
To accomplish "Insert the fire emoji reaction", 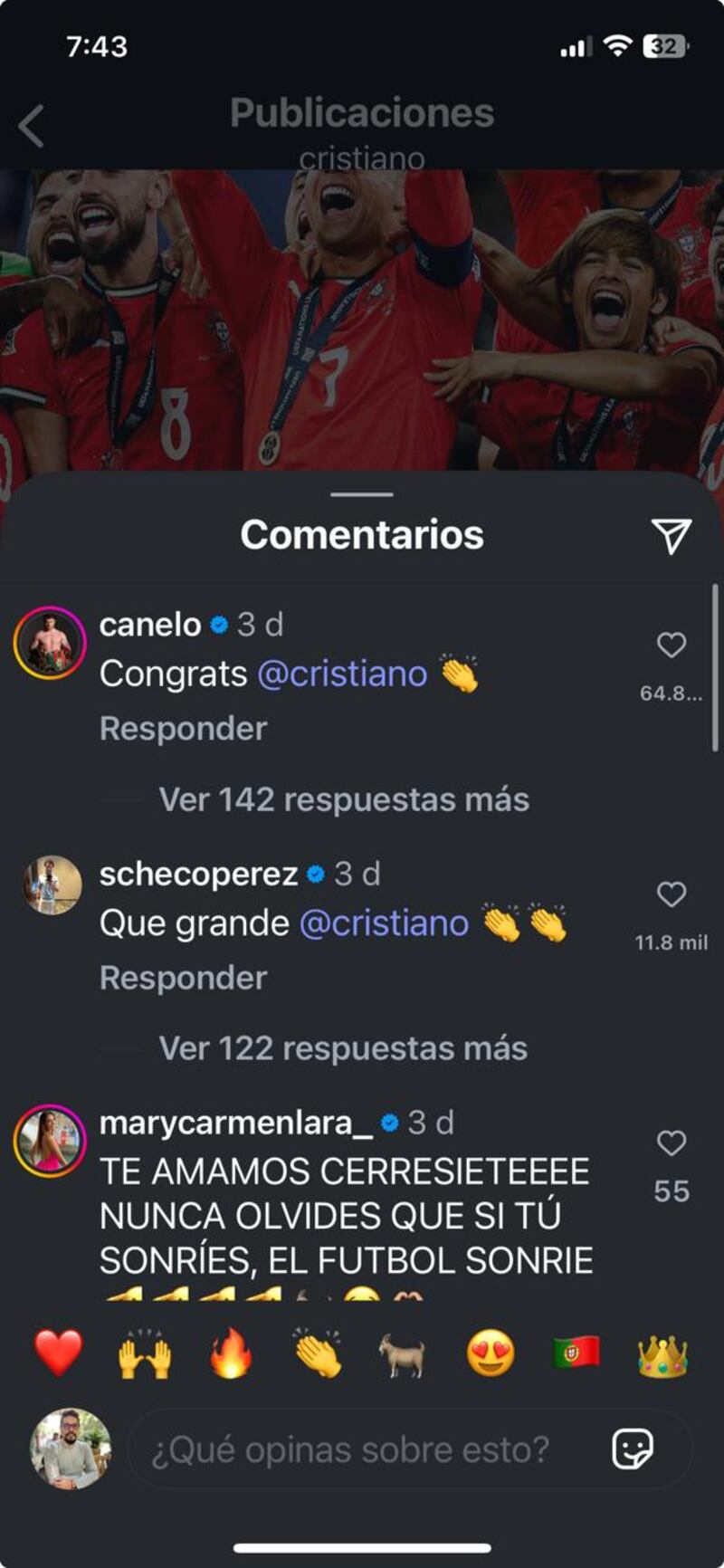I will coord(232,1354).
